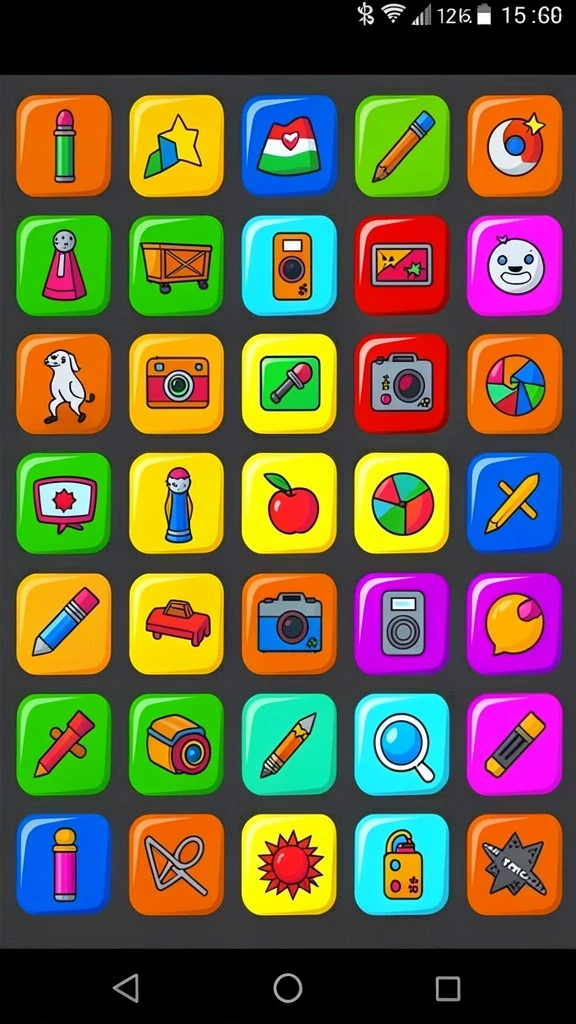Launch the gray music player on purple
This screenshot has height=1024, width=576.
tap(402, 624)
